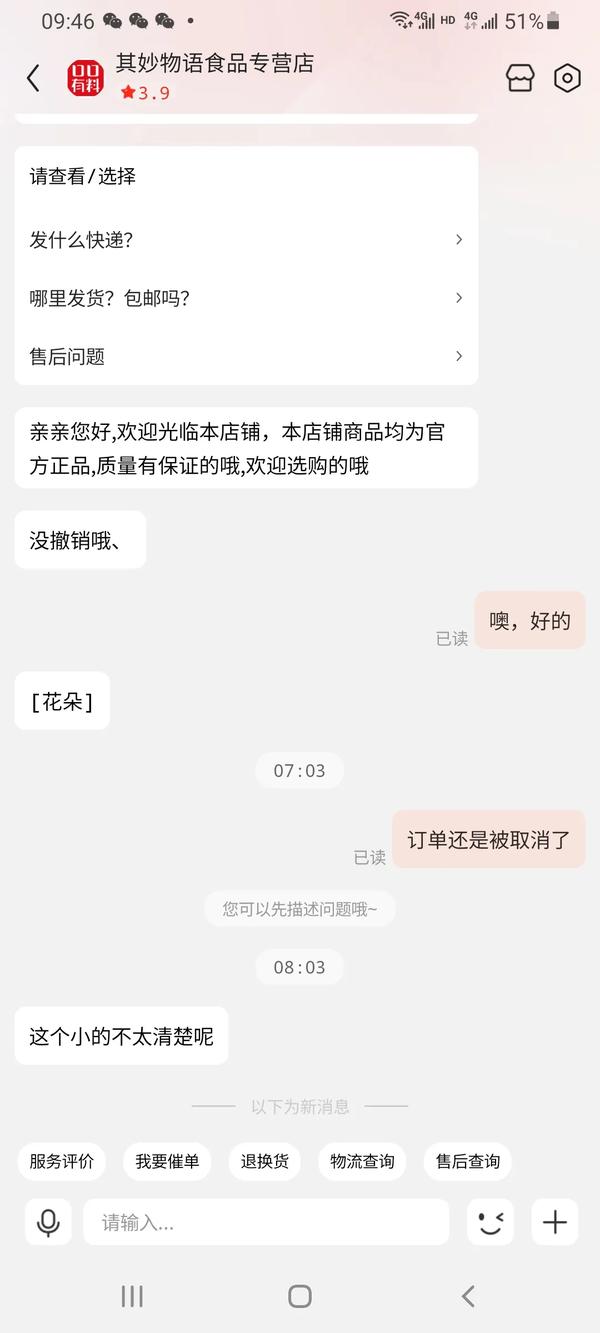This screenshot has width=600, height=1333.
Task: Open the 售后问题 option
Action: pos(246,356)
